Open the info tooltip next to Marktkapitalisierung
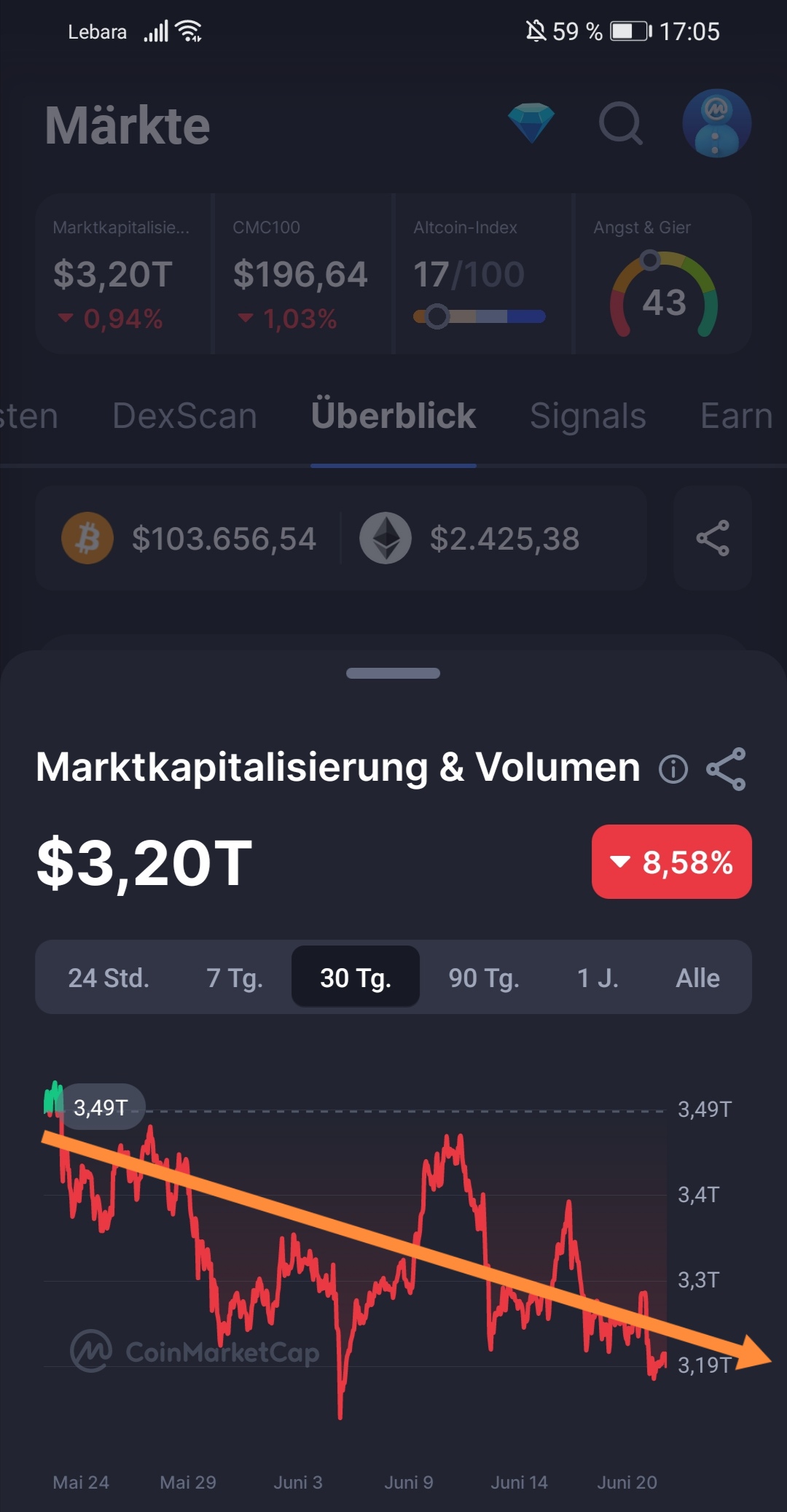Image resolution: width=787 pixels, height=1512 pixels. tap(673, 769)
